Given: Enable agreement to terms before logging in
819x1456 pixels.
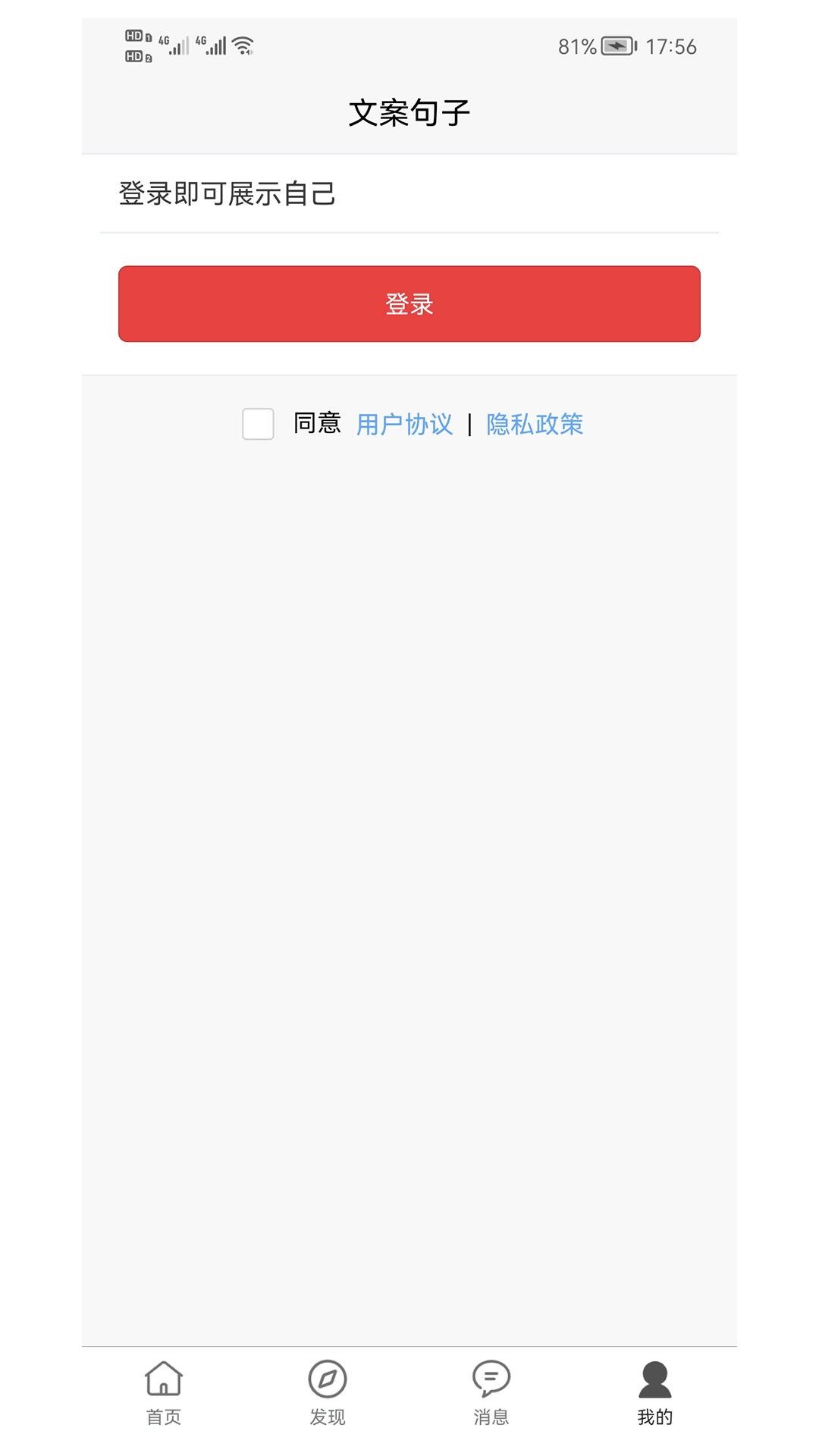Looking at the screenshot, I should [x=258, y=425].
